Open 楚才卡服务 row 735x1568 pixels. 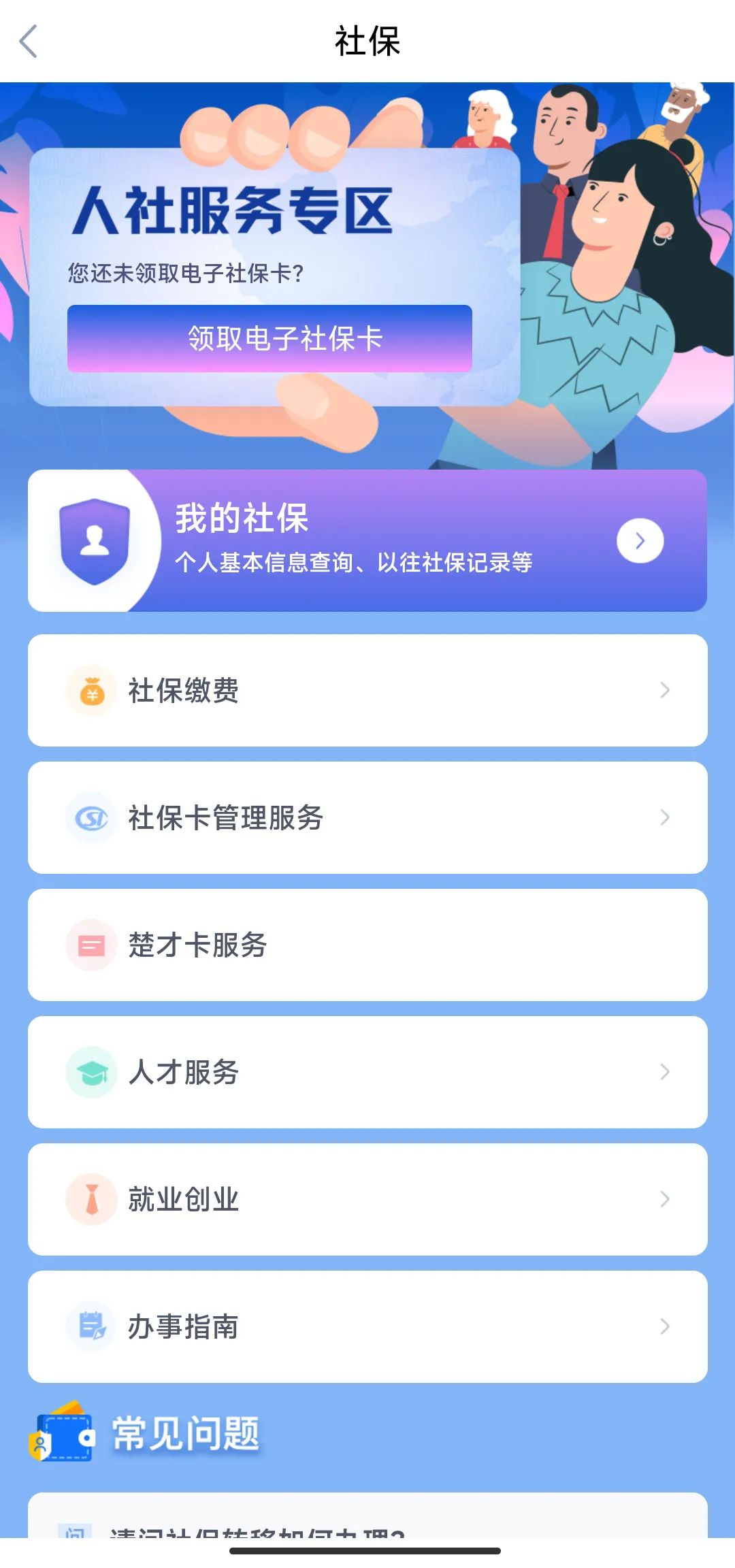pyautogui.click(x=367, y=945)
